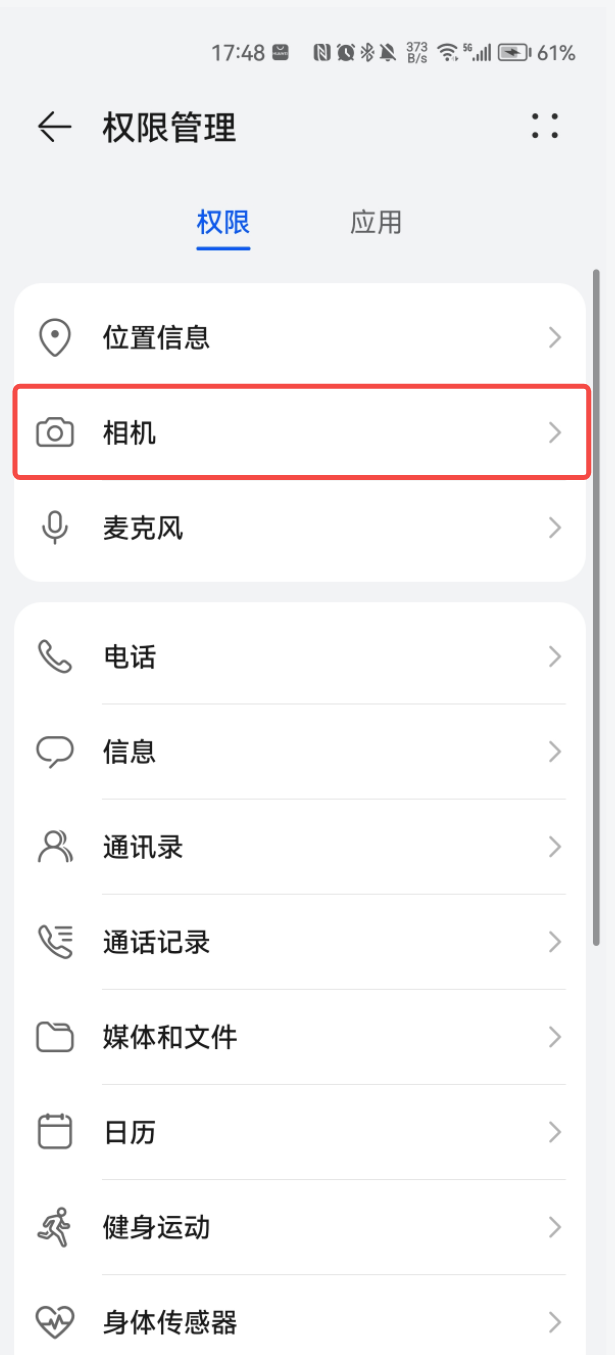Open 相机 permission settings
This screenshot has height=1355, width=615.
300,433
